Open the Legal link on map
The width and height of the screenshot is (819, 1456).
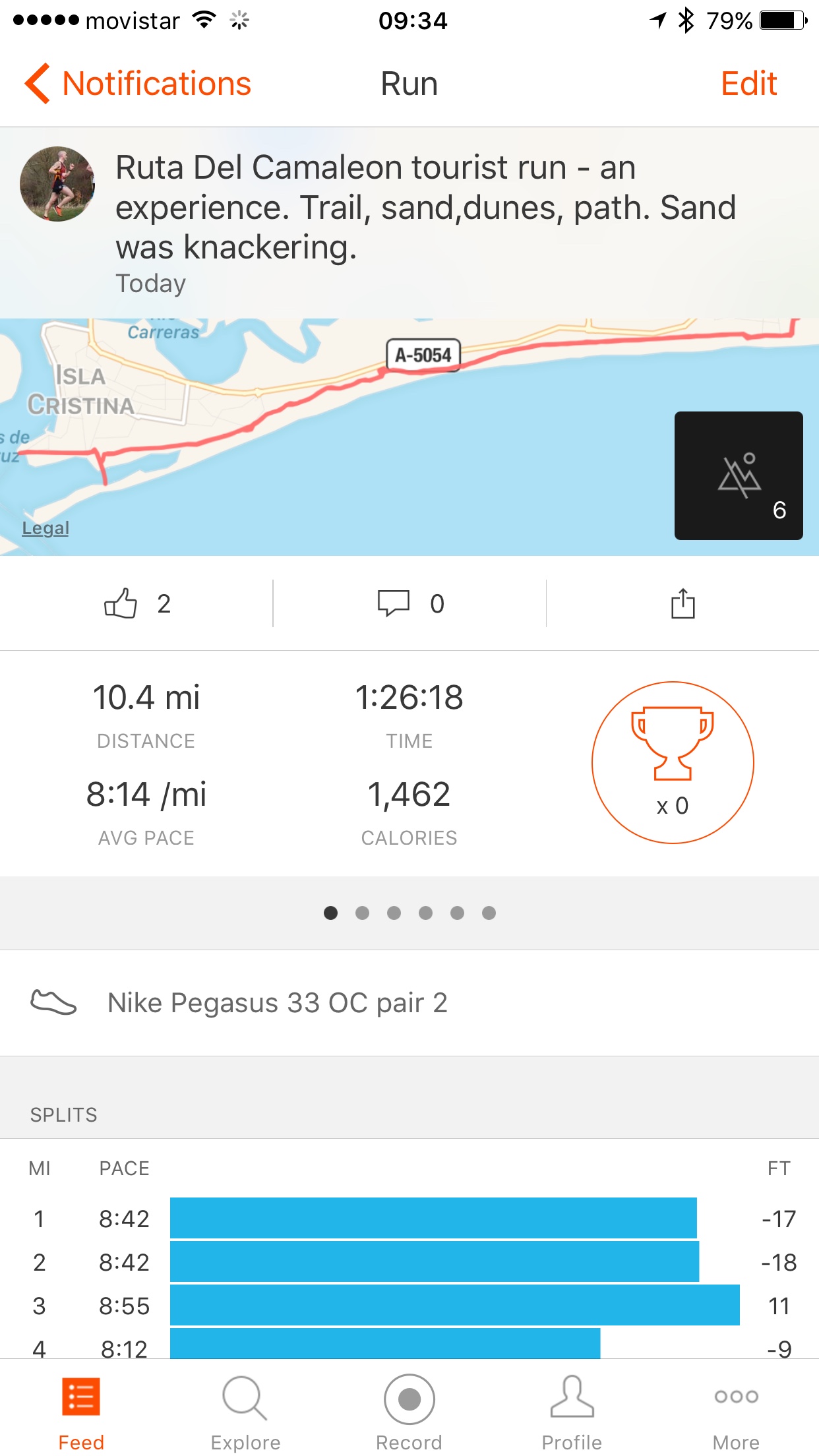(45, 528)
